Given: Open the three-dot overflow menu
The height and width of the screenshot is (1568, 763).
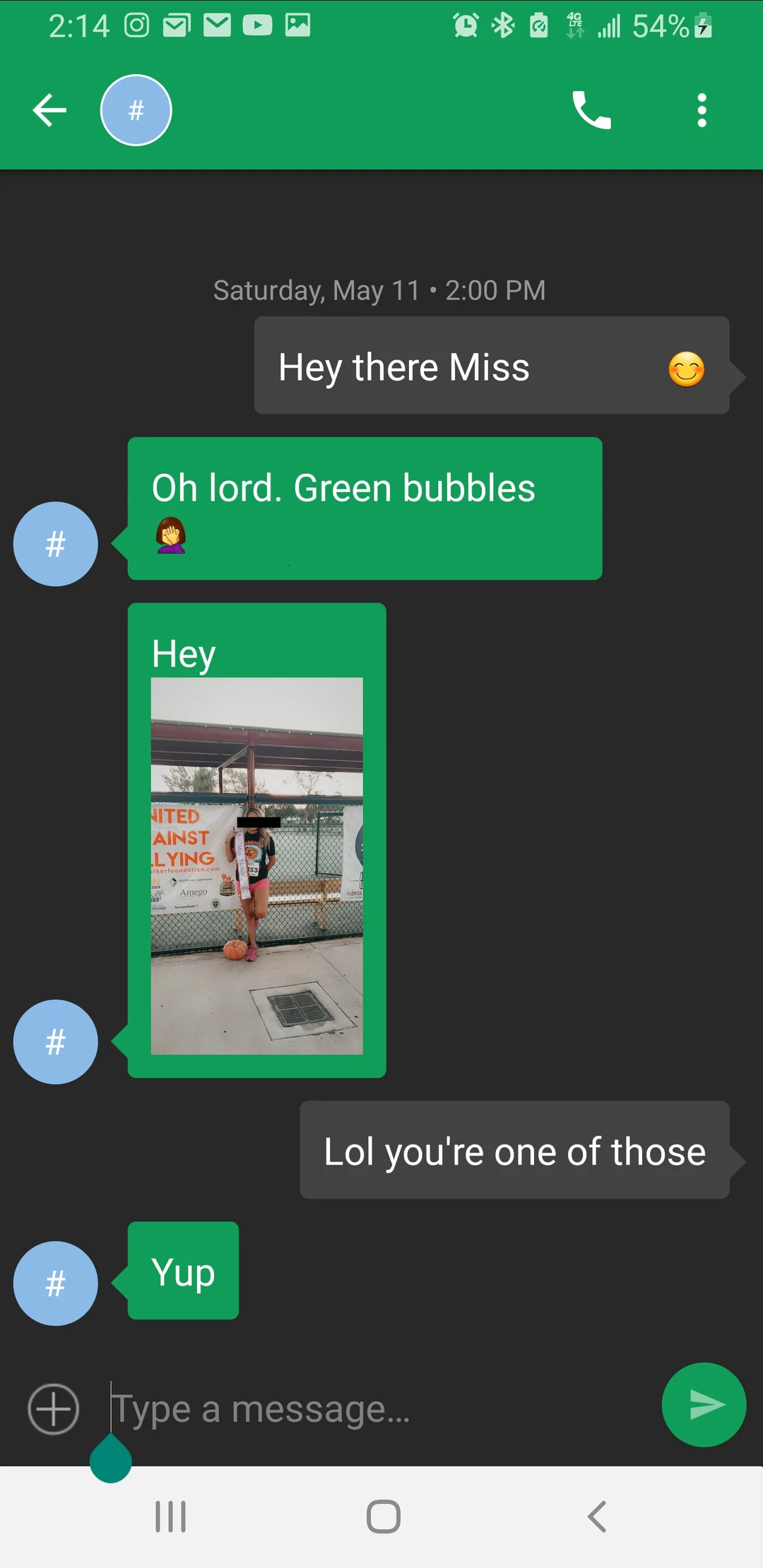Looking at the screenshot, I should click(x=702, y=109).
